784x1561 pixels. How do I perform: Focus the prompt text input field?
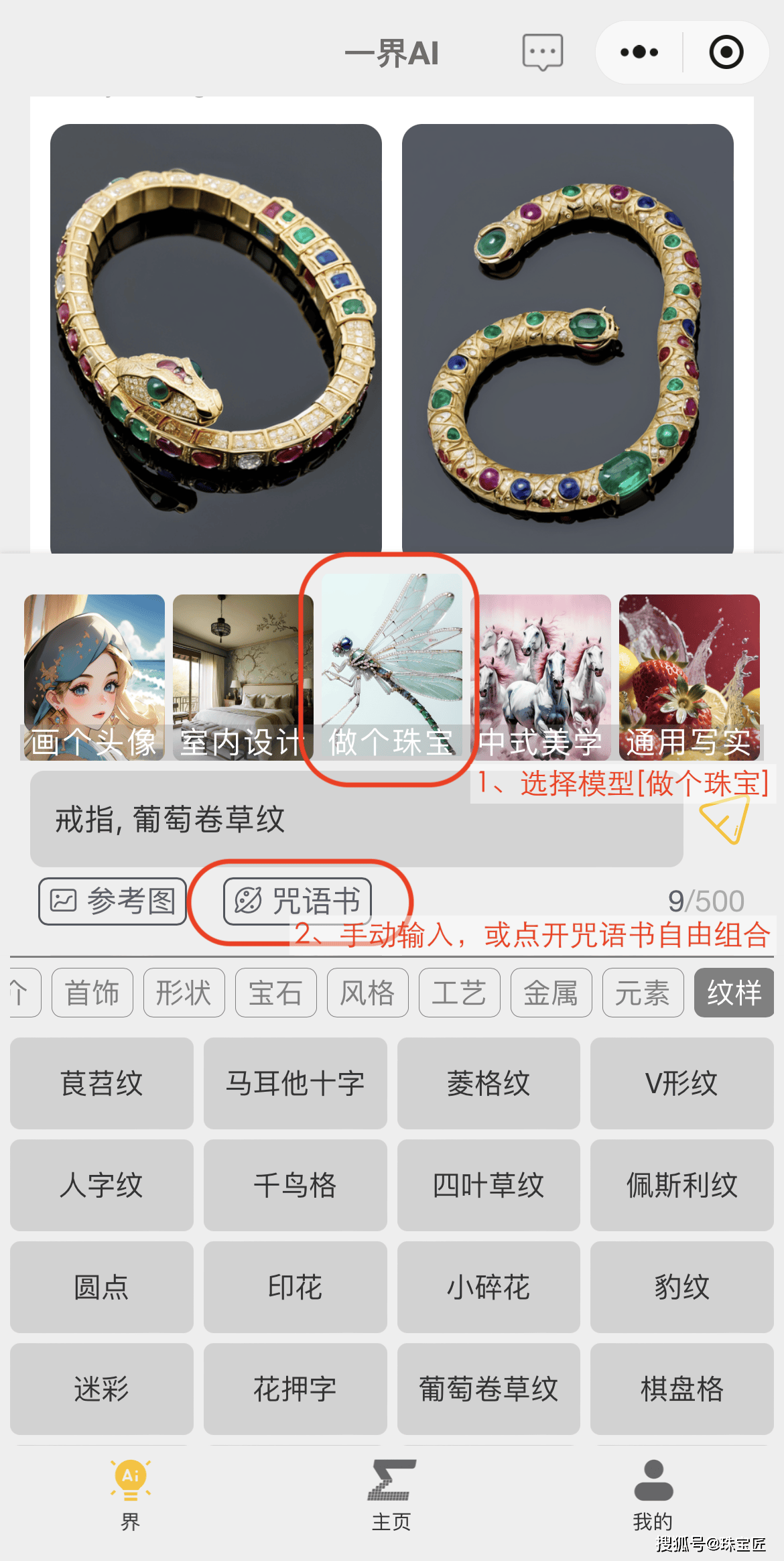(355, 819)
